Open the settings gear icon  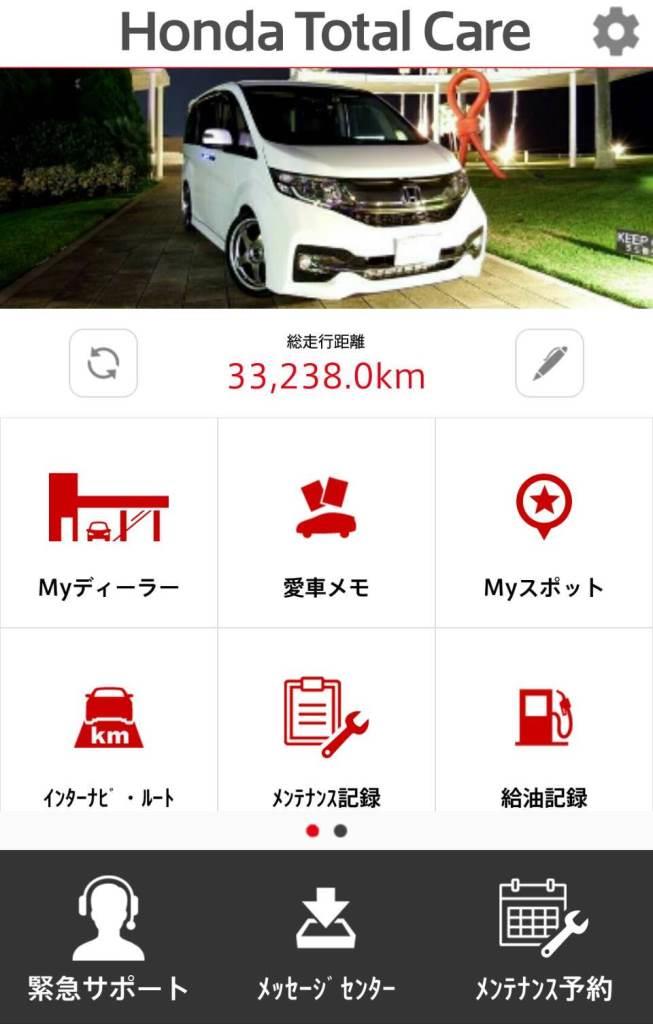pos(615,33)
